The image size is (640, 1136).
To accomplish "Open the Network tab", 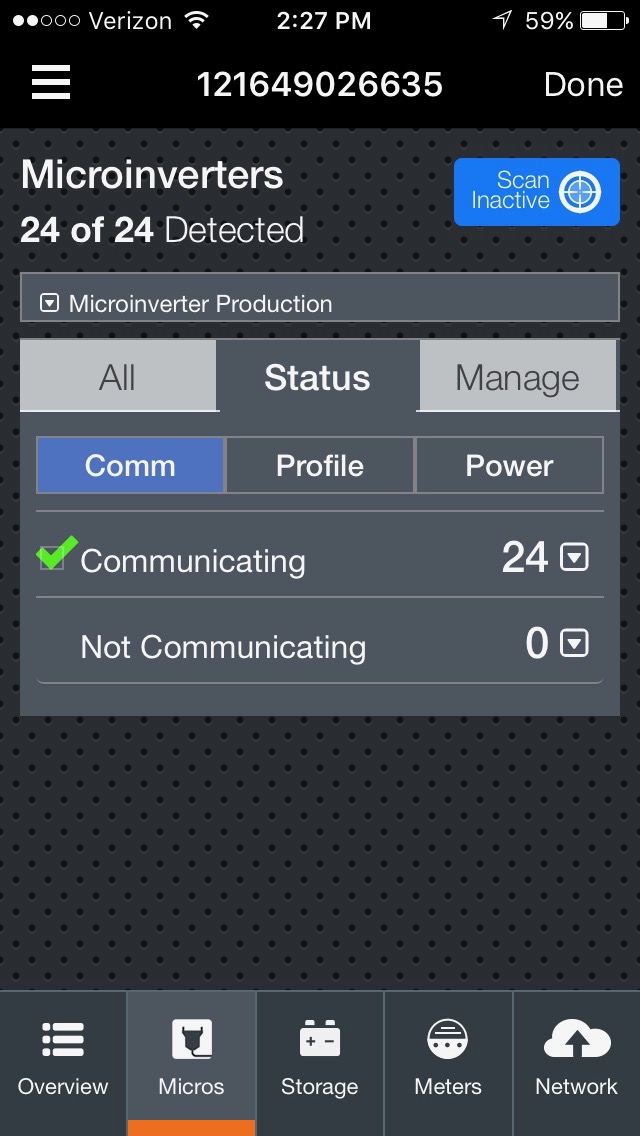I will tap(576, 1060).
